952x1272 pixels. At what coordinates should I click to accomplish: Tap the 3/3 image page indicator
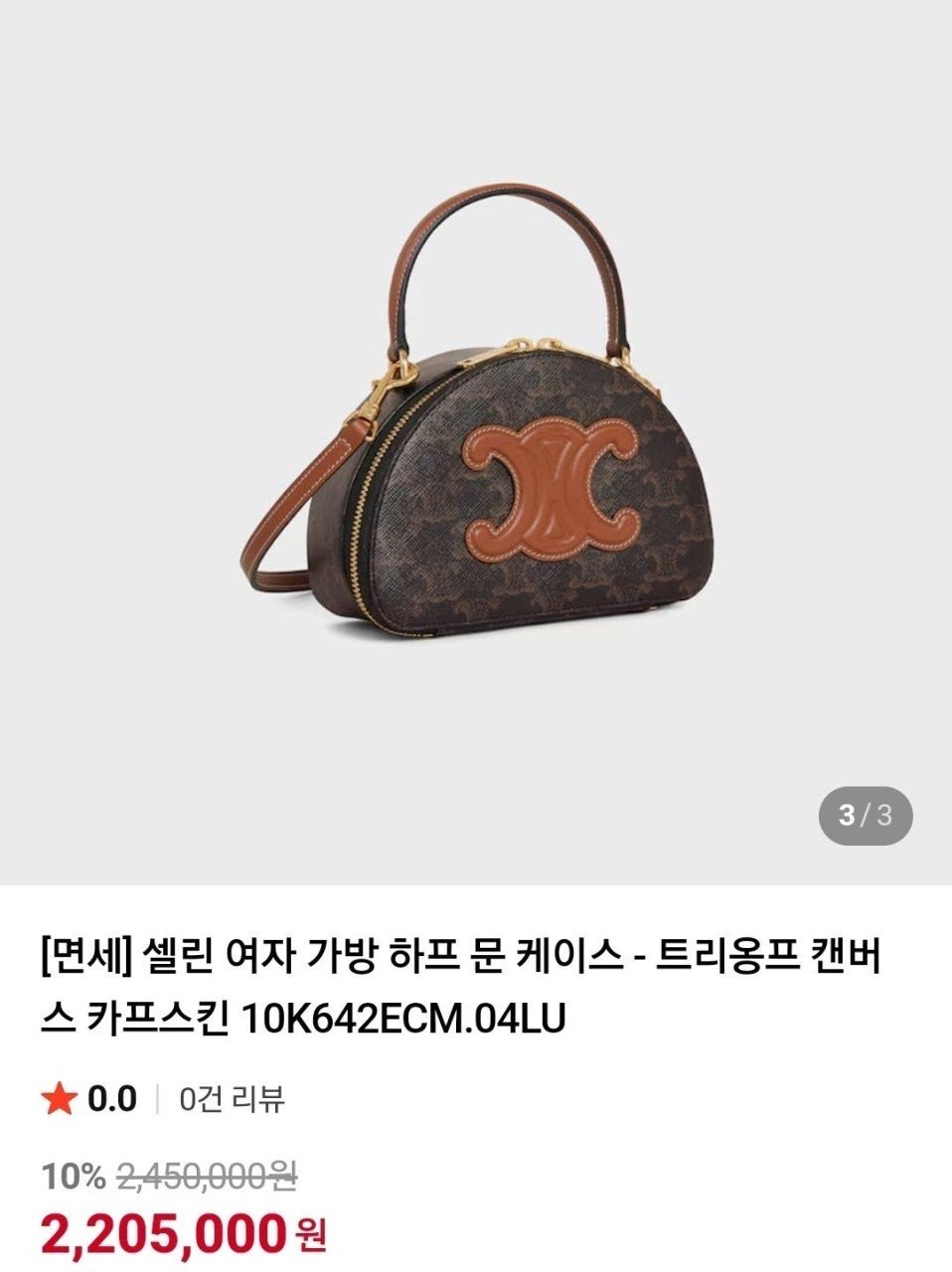(x=866, y=816)
